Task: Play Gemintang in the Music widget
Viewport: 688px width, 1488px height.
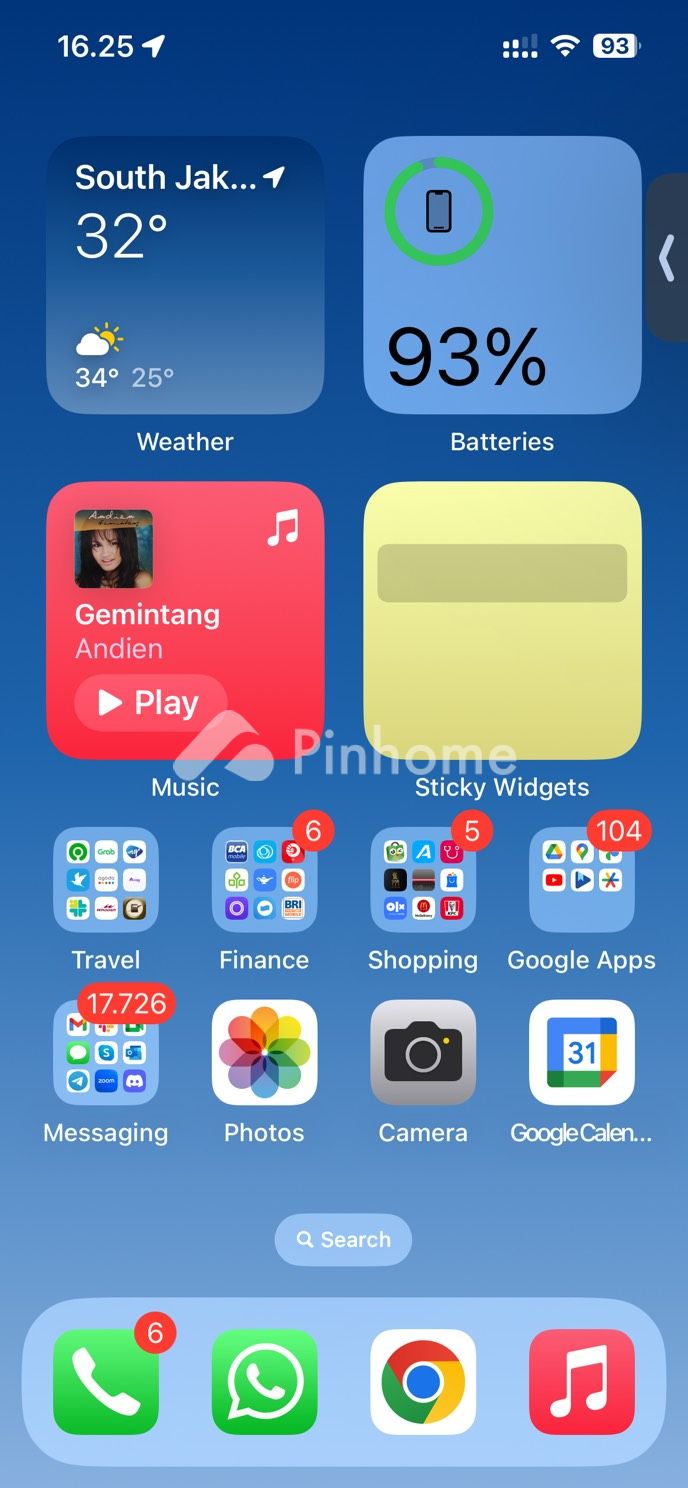Action: [x=150, y=703]
